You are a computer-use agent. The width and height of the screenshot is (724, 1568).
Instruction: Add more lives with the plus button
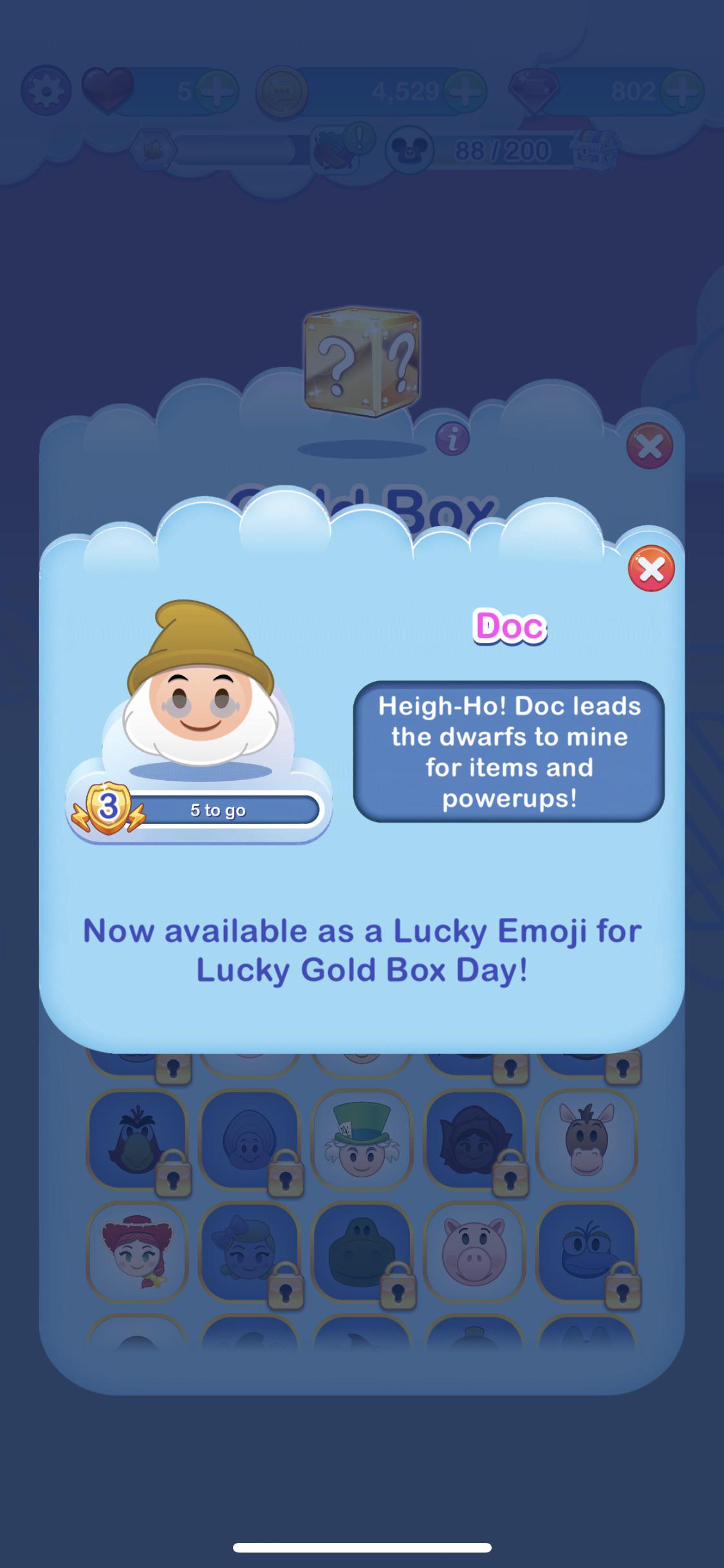click(218, 90)
